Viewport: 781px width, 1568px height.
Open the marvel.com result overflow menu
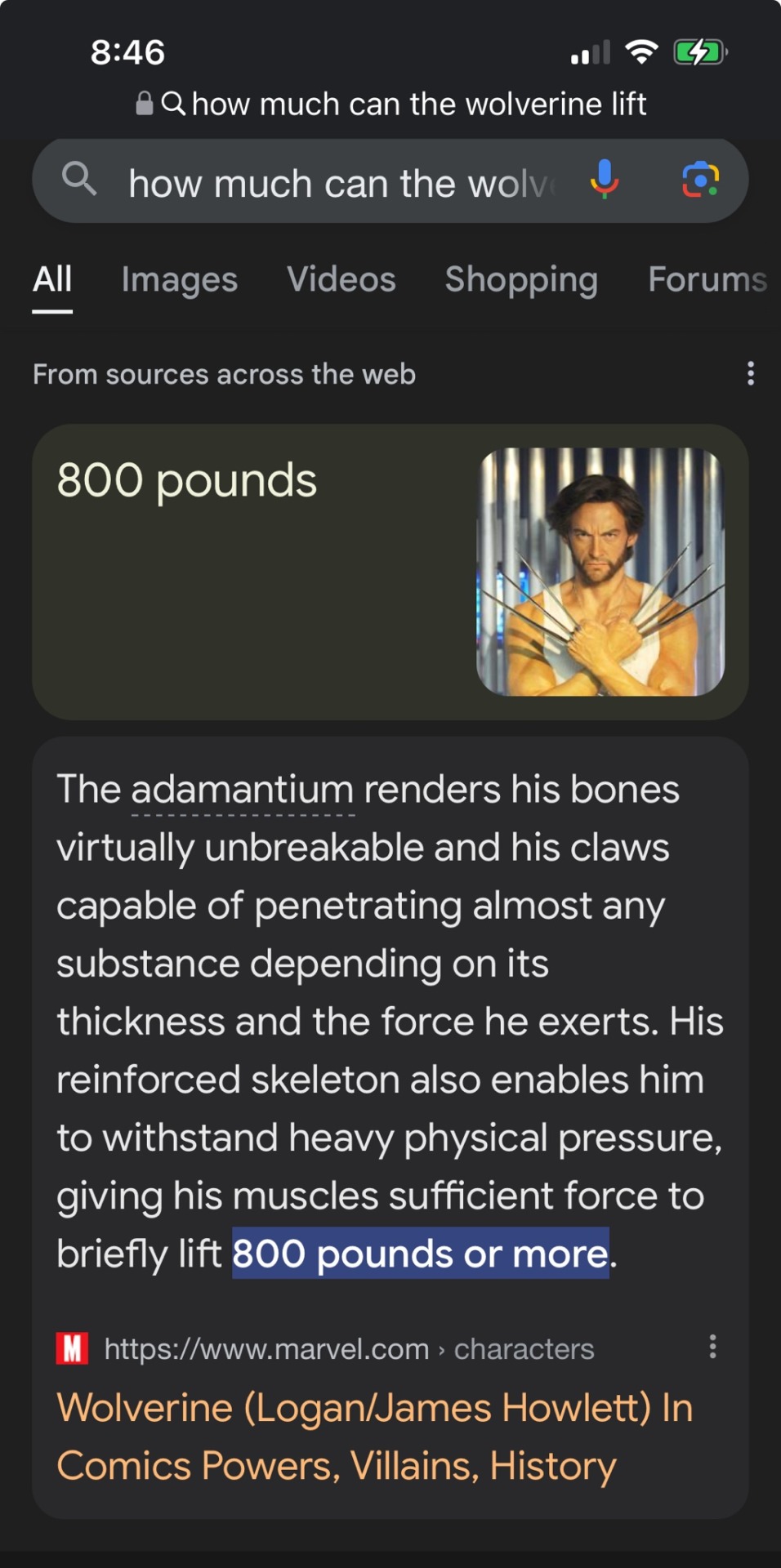[x=712, y=1347]
